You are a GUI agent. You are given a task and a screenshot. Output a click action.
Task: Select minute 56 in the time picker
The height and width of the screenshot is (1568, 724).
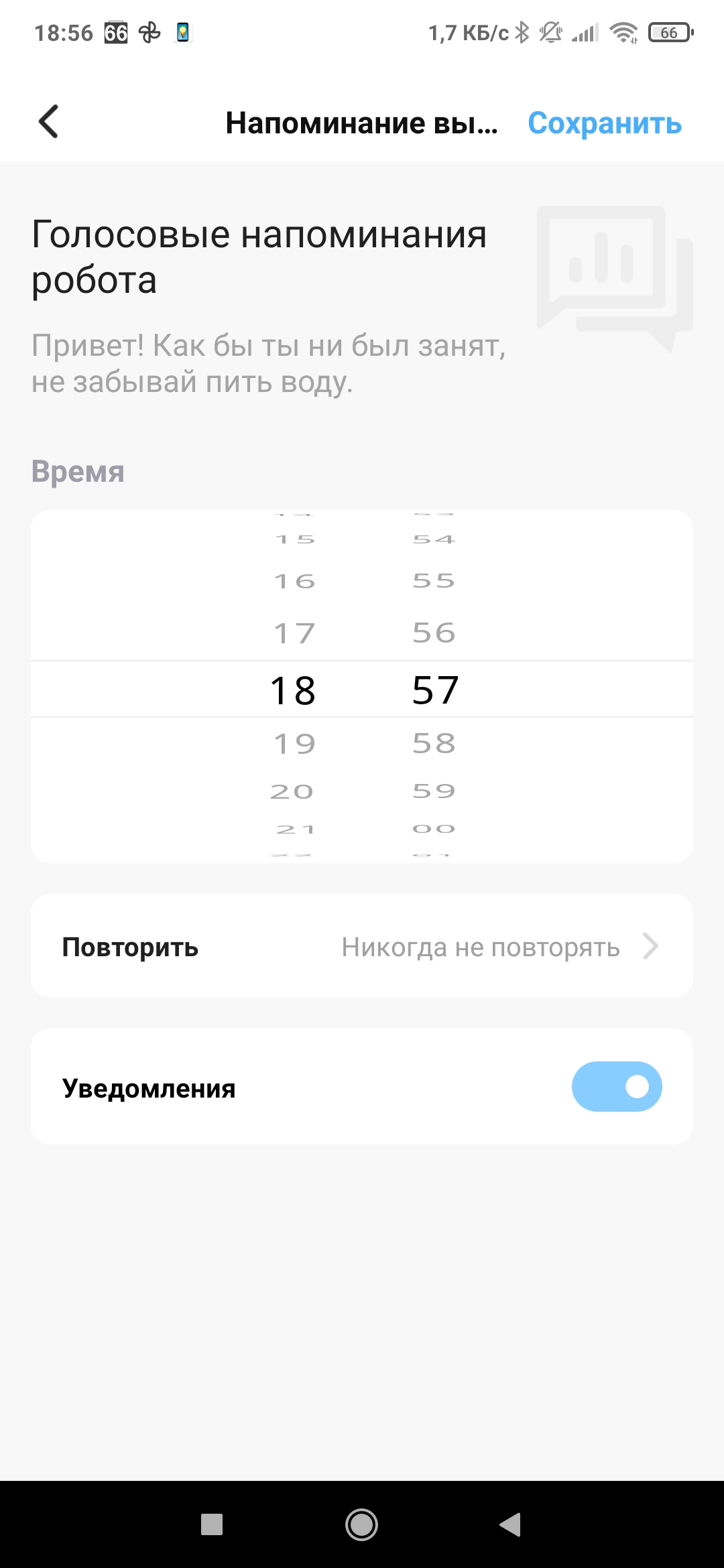[434, 633]
